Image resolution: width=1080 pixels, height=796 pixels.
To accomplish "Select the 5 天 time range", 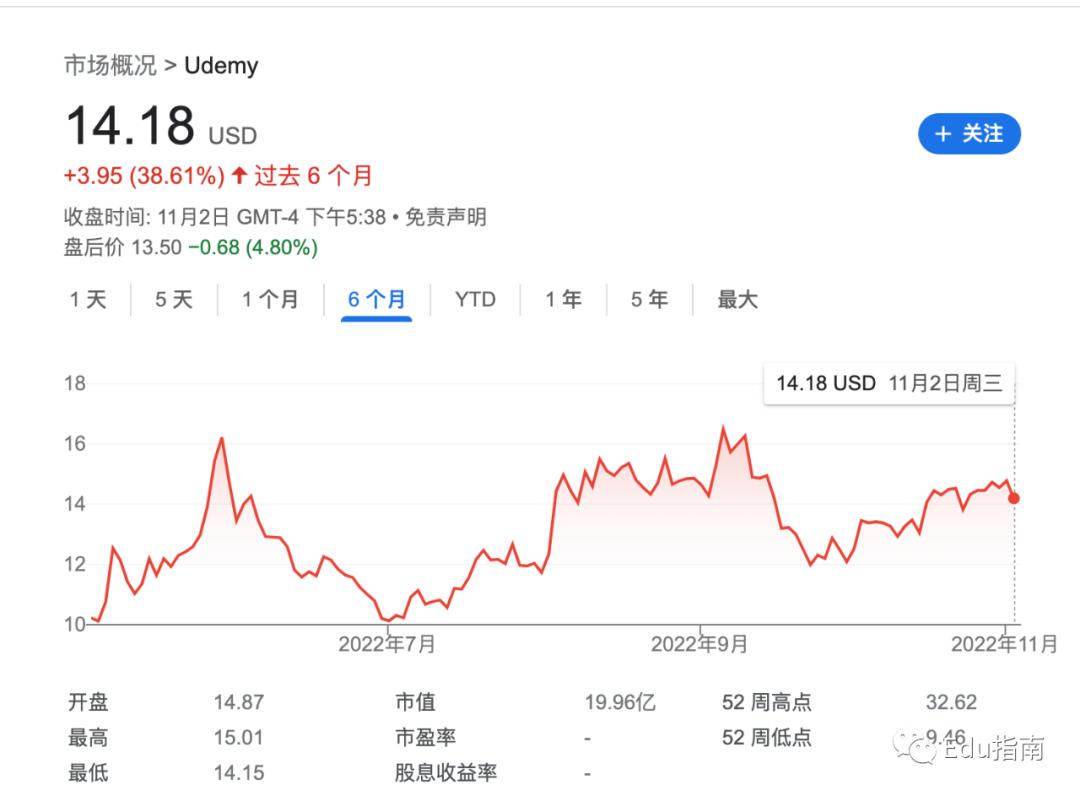I will click(174, 300).
